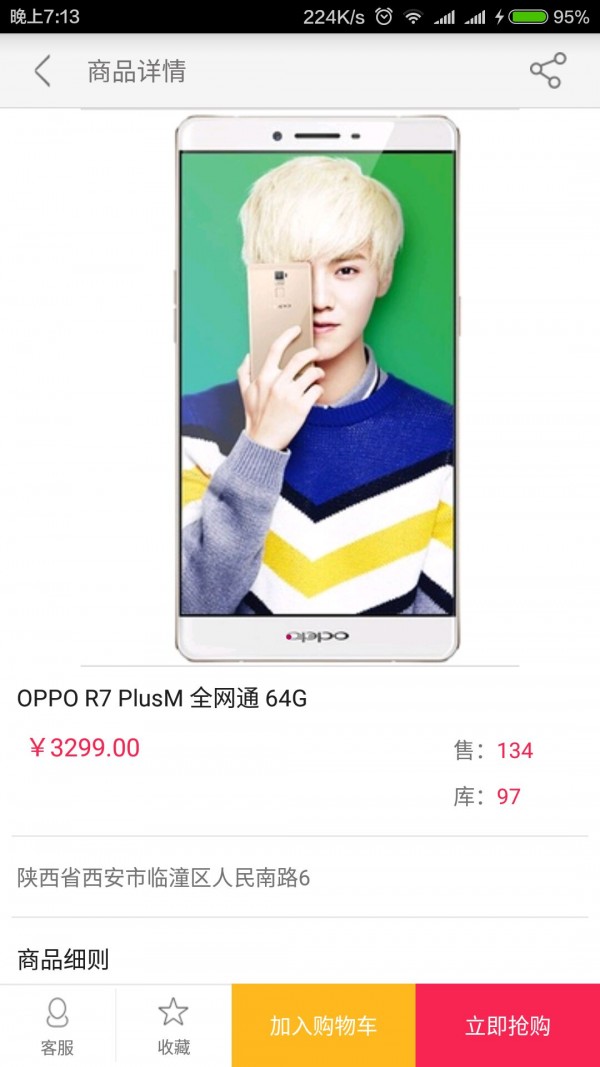Tap 加入购物车 to add to cart
Image resolution: width=600 pixels, height=1067 pixels.
(323, 1026)
